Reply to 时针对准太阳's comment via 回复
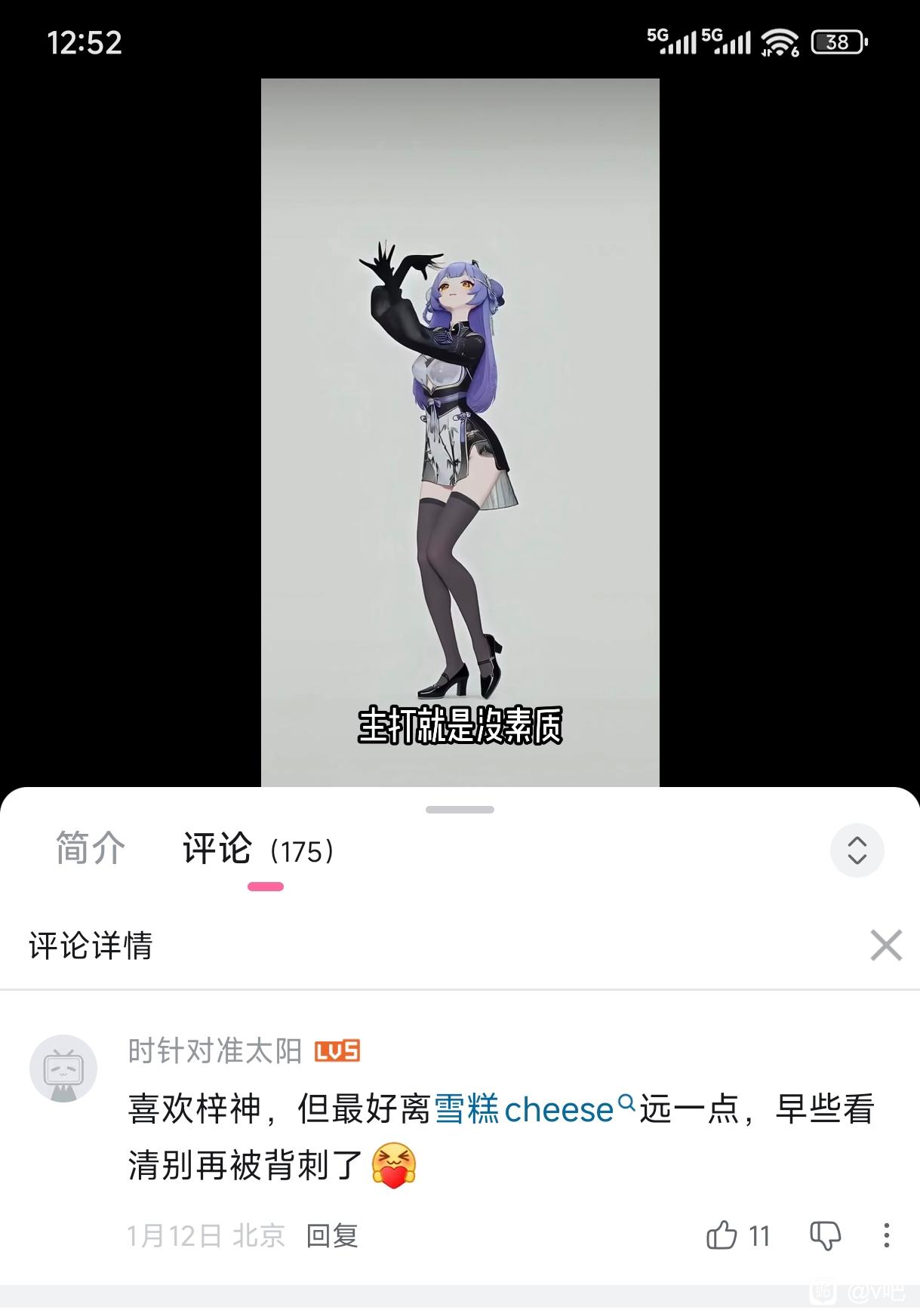Image resolution: width=920 pixels, height=1316 pixels. click(x=332, y=1236)
